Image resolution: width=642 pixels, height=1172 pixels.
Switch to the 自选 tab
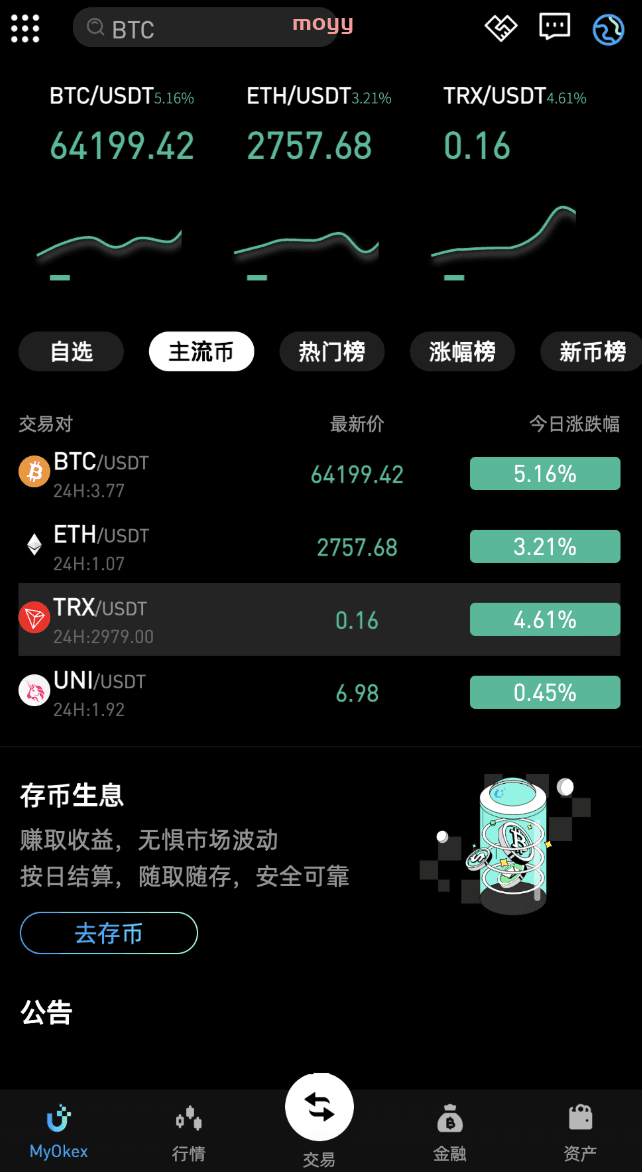tap(71, 351)
